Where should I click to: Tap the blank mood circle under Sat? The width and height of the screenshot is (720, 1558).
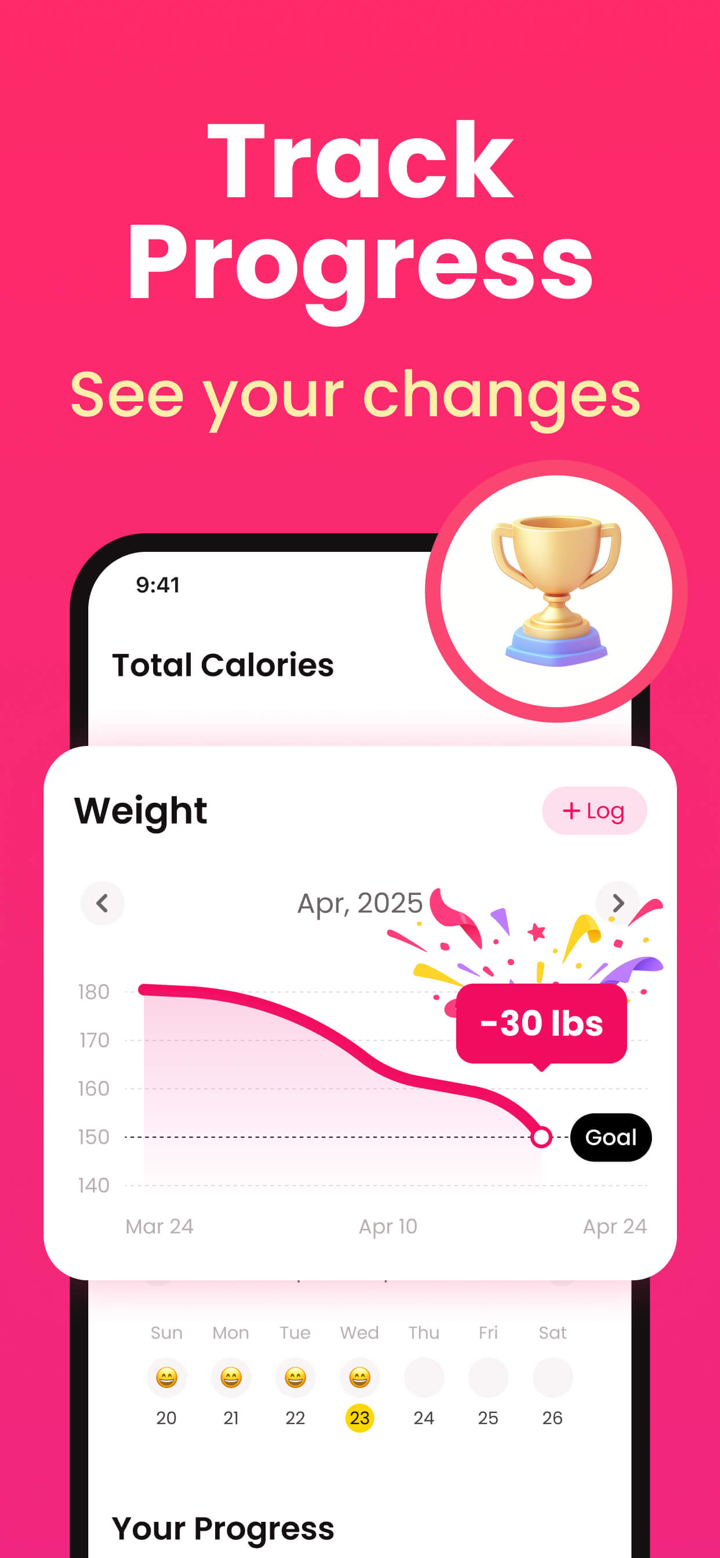(552, 1377)
